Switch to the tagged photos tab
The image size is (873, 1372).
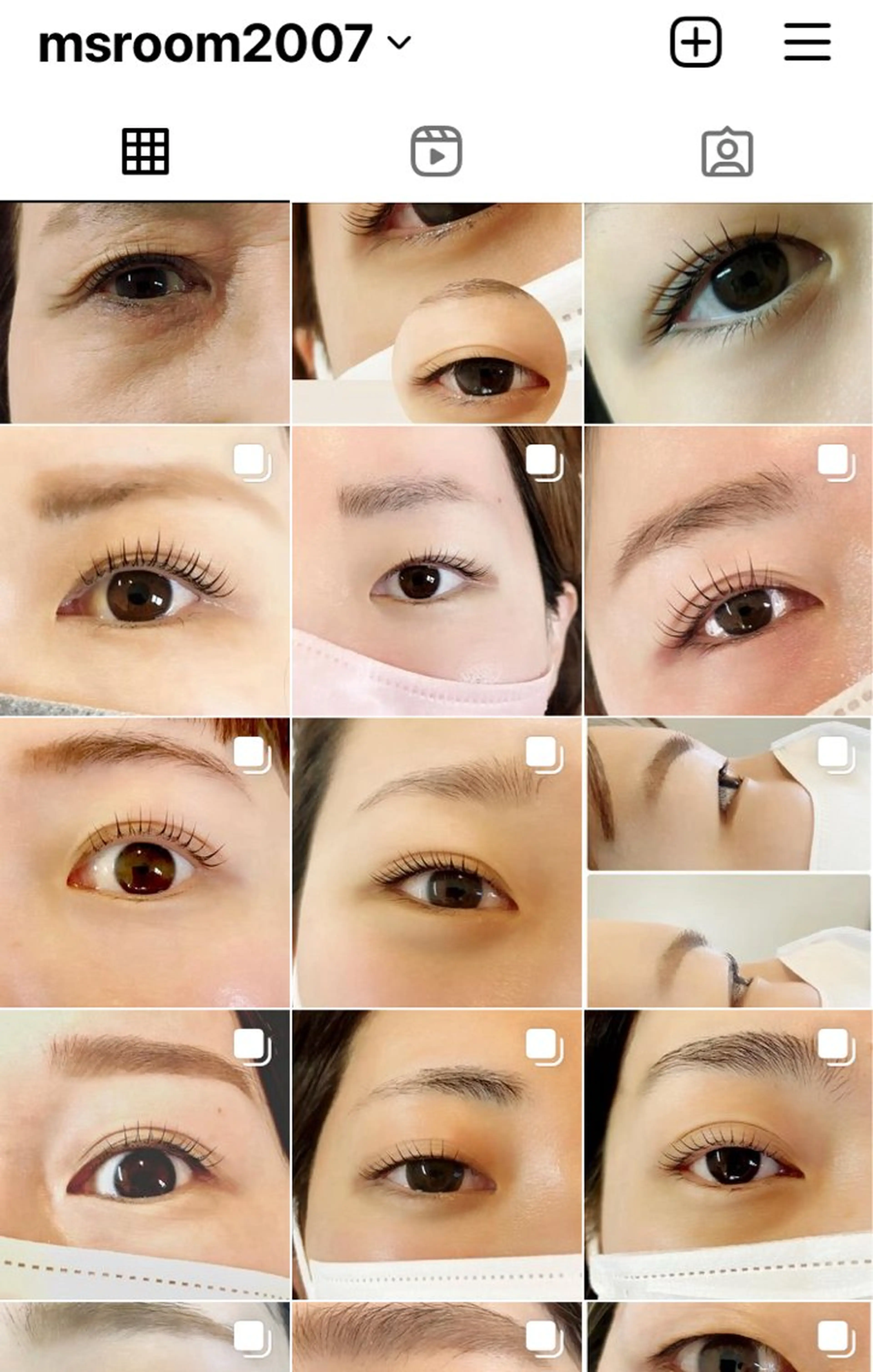(727, 152)
